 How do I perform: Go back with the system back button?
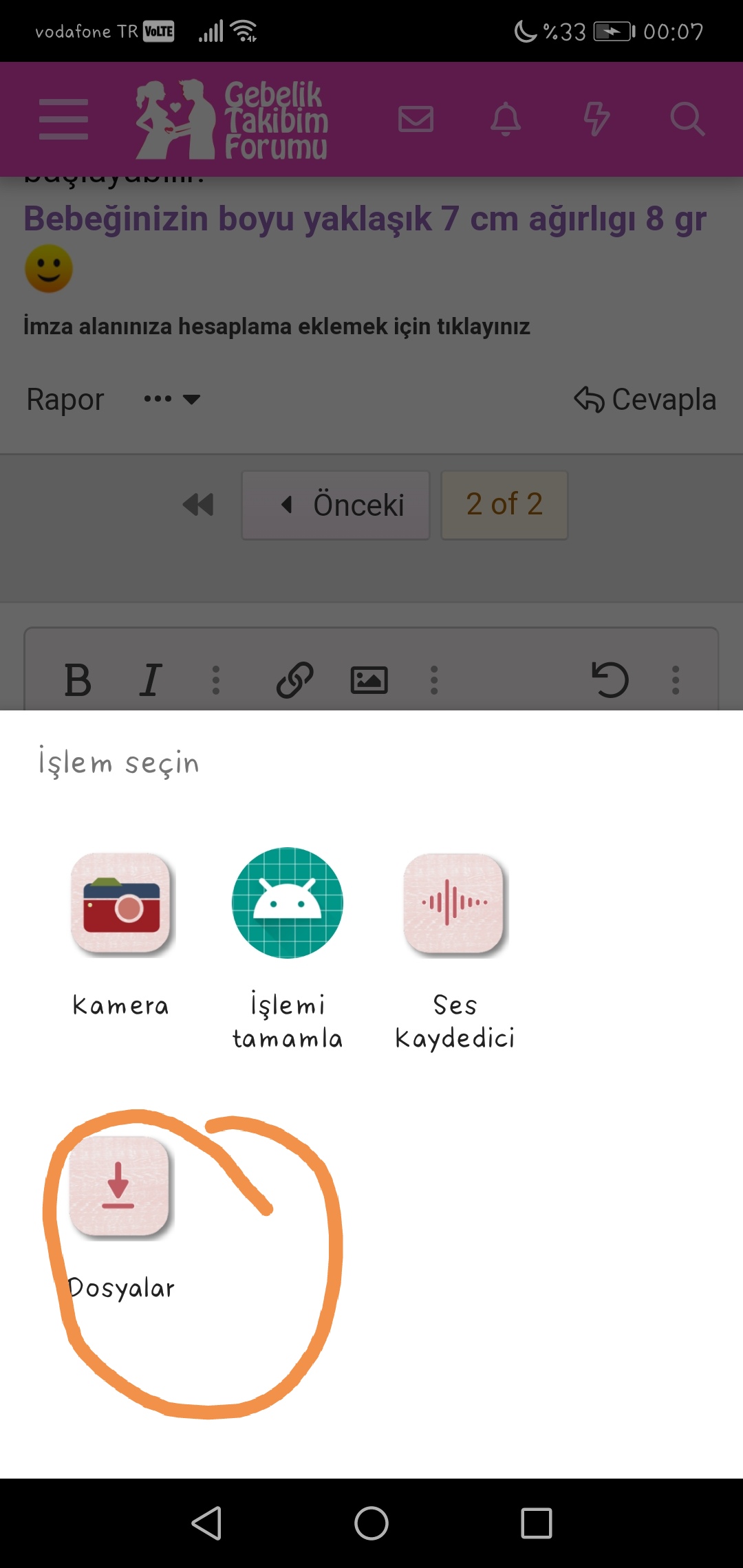[x=206, y=1523]
